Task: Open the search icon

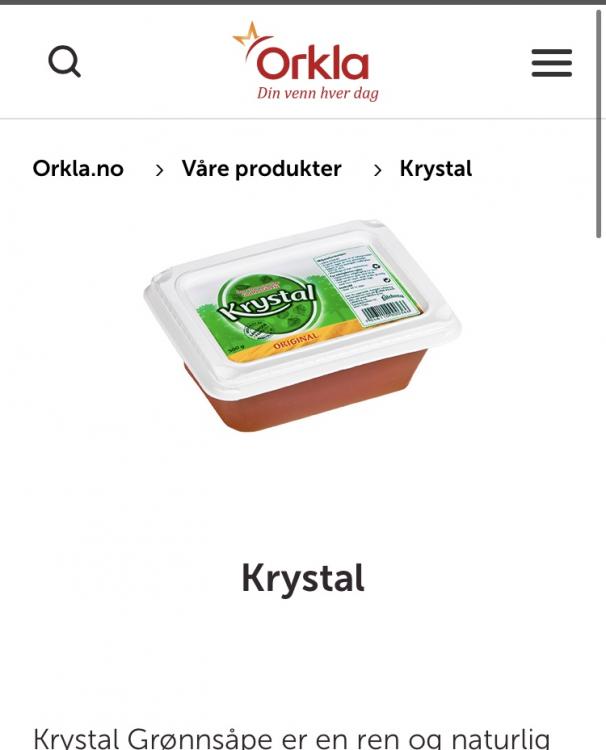Action: pos(65,62)
